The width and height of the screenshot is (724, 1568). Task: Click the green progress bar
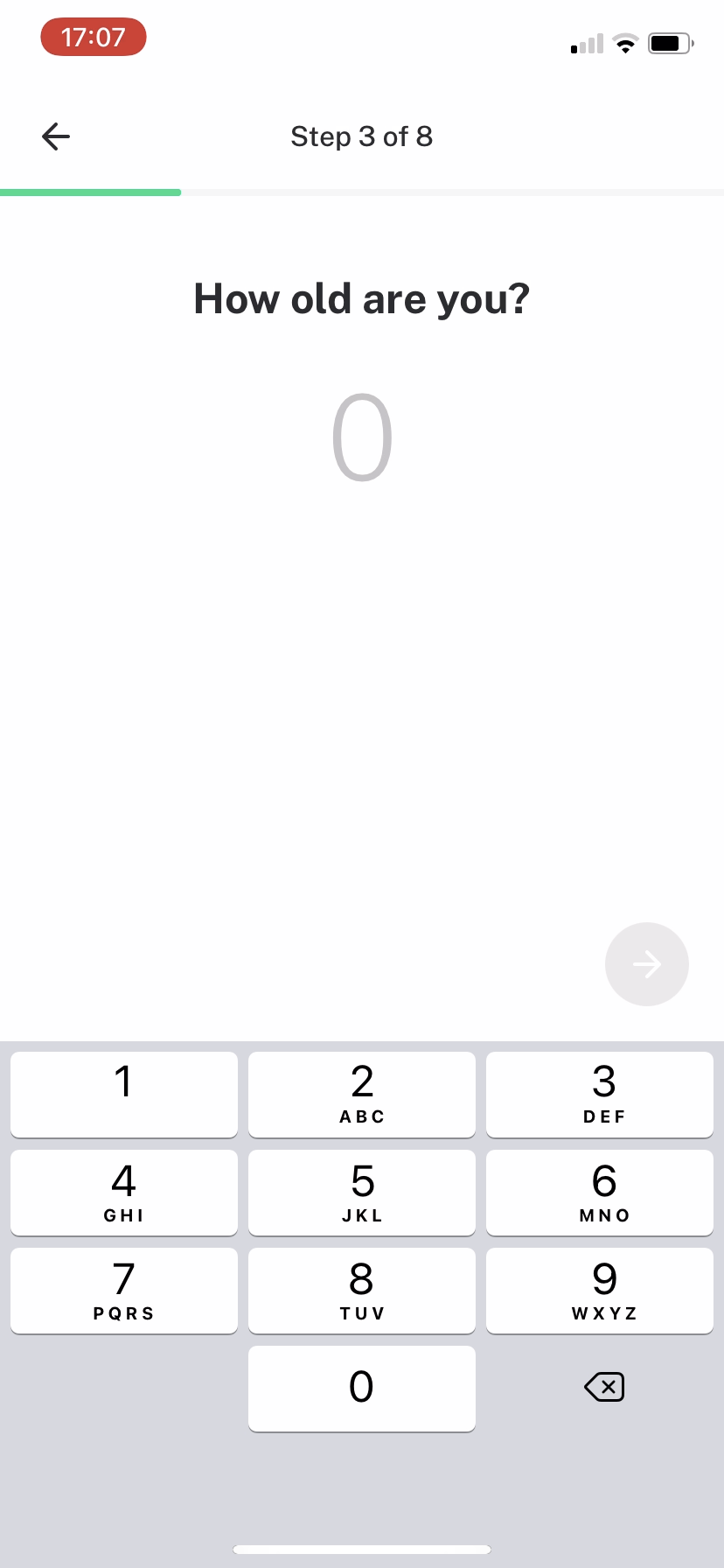click(x=90, y=192)
